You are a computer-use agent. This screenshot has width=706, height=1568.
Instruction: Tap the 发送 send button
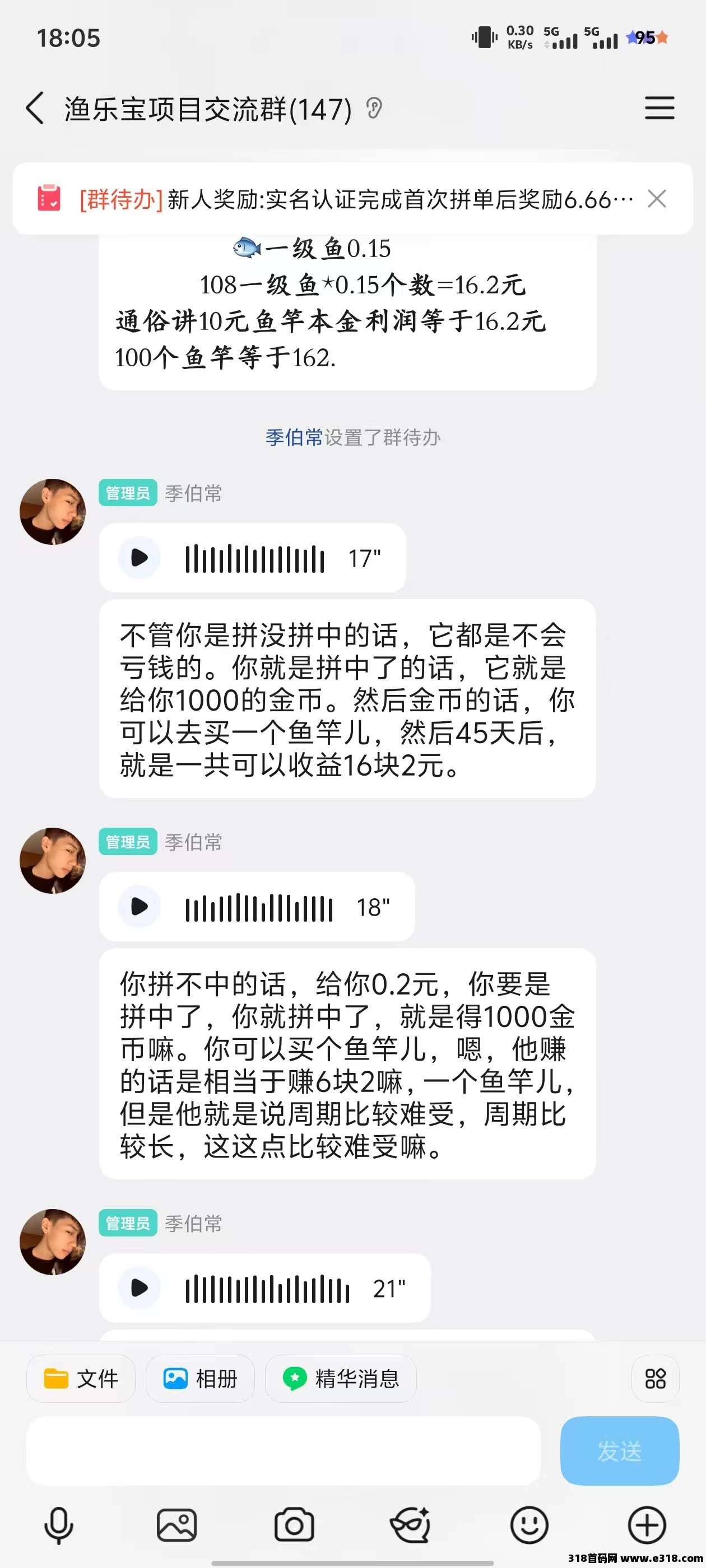619,1450
